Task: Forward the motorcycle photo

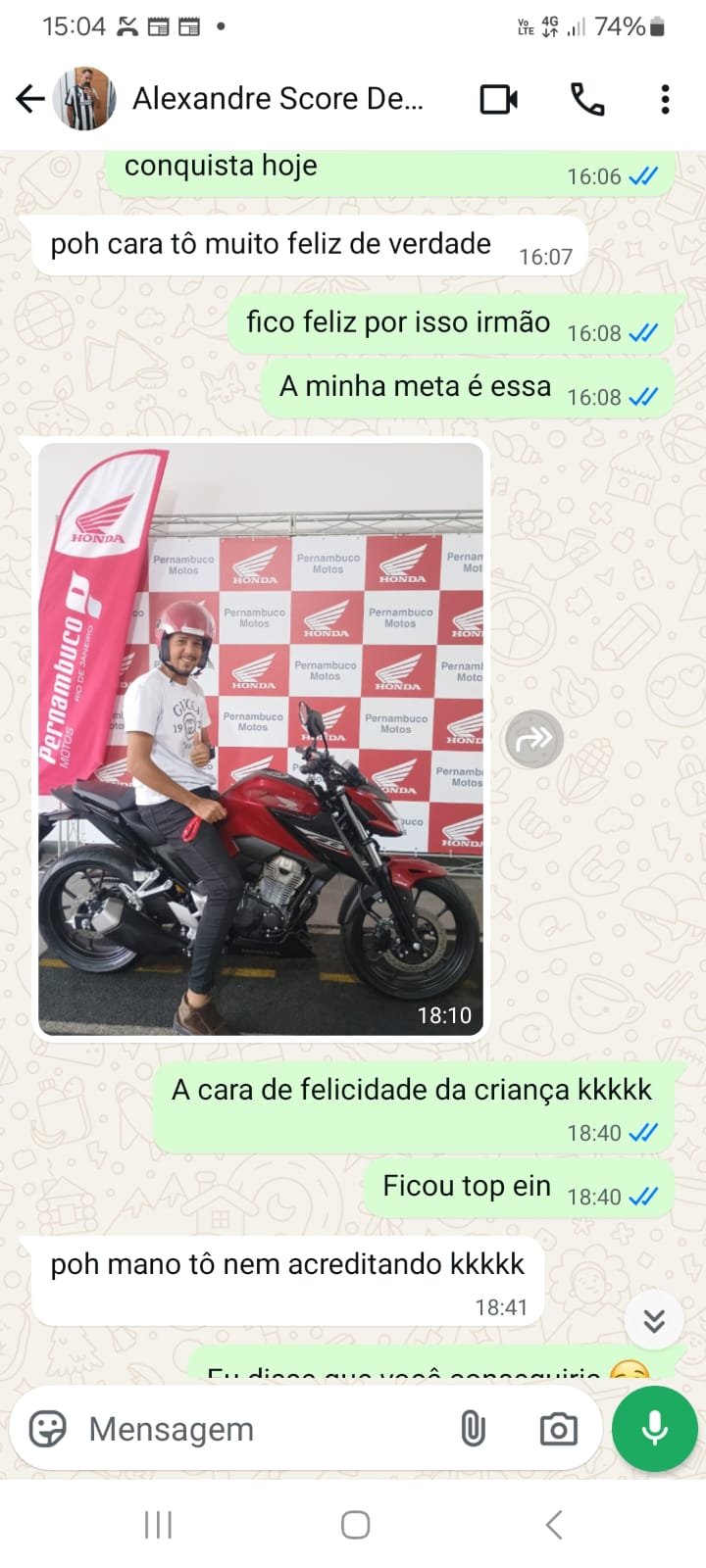Action: [533, 739]
